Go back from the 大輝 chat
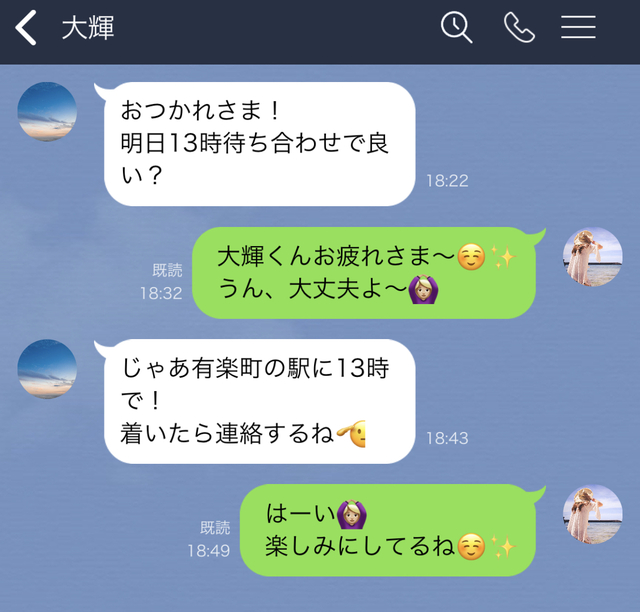Screen dimensions: 640x612 click(27, 28)
